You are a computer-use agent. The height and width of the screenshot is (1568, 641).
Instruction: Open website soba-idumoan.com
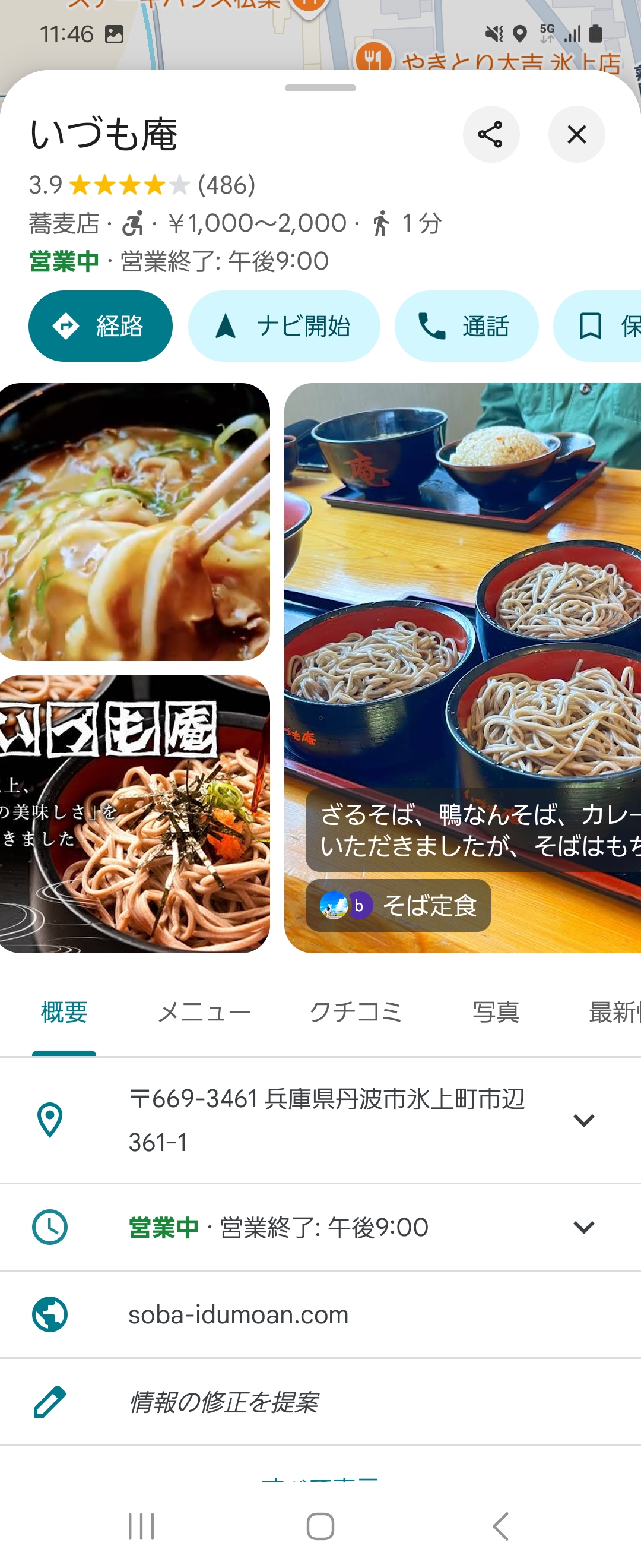tap(239, 1315)
